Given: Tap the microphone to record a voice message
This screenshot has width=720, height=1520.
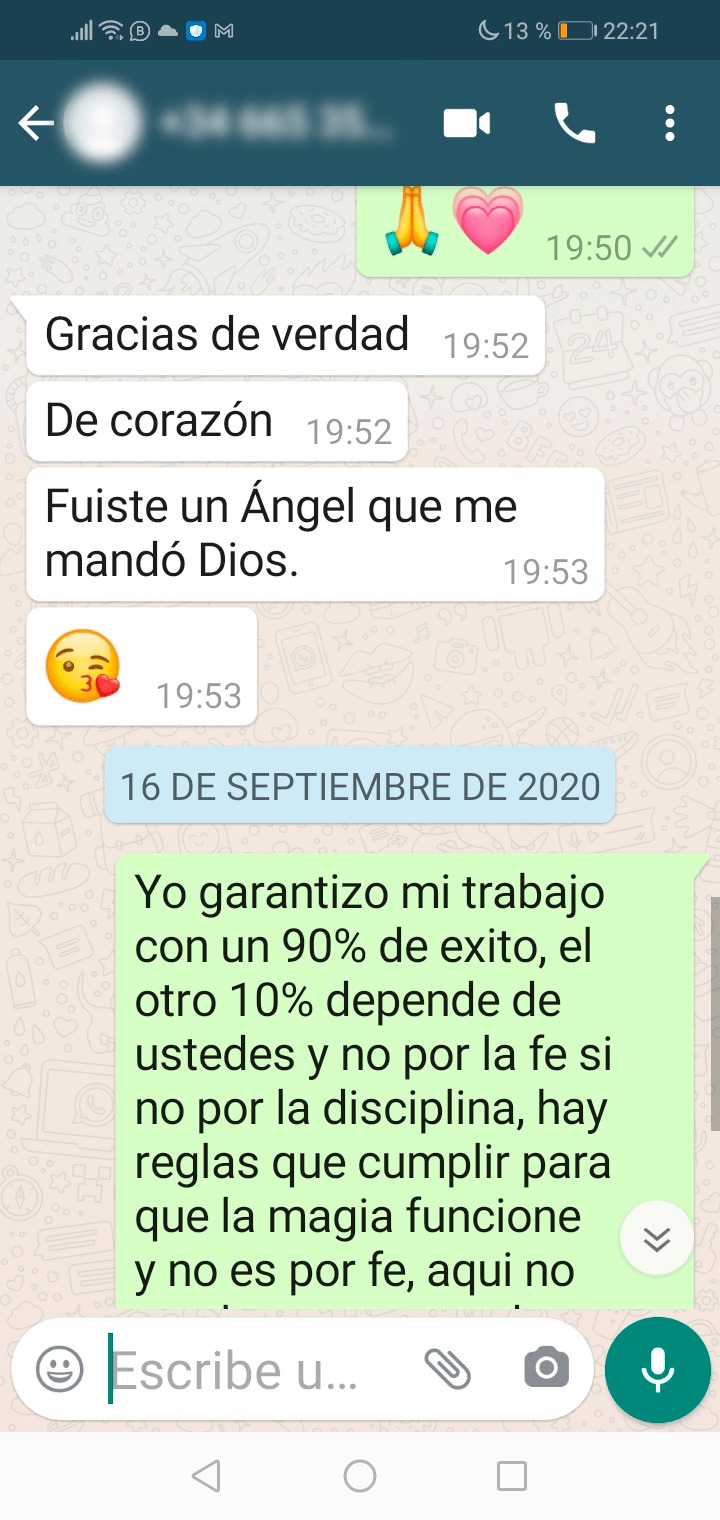Looking at the screenshot, I should tap(657, 1369).
